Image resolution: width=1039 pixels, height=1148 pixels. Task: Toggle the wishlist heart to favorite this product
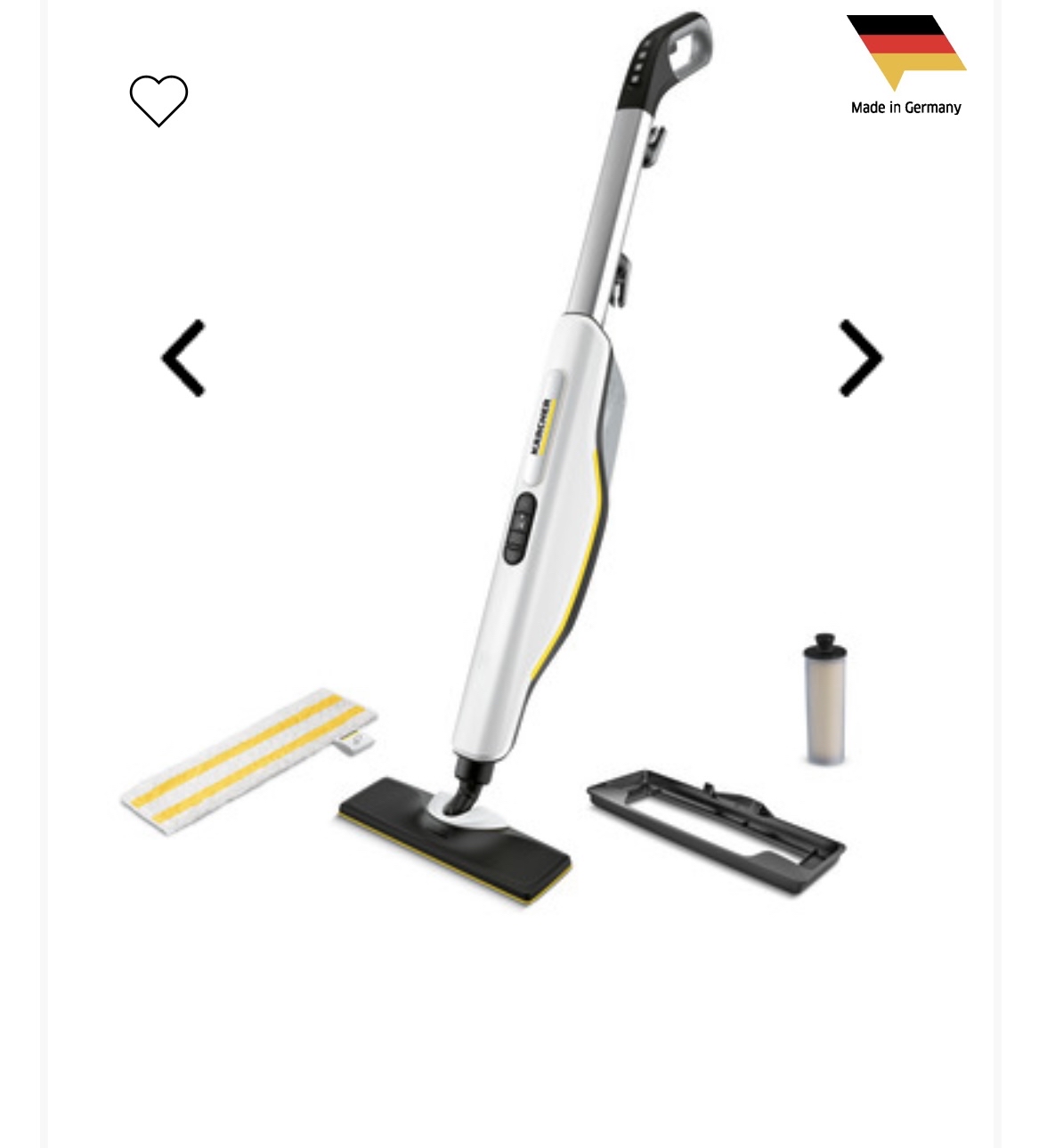[159, 100]
